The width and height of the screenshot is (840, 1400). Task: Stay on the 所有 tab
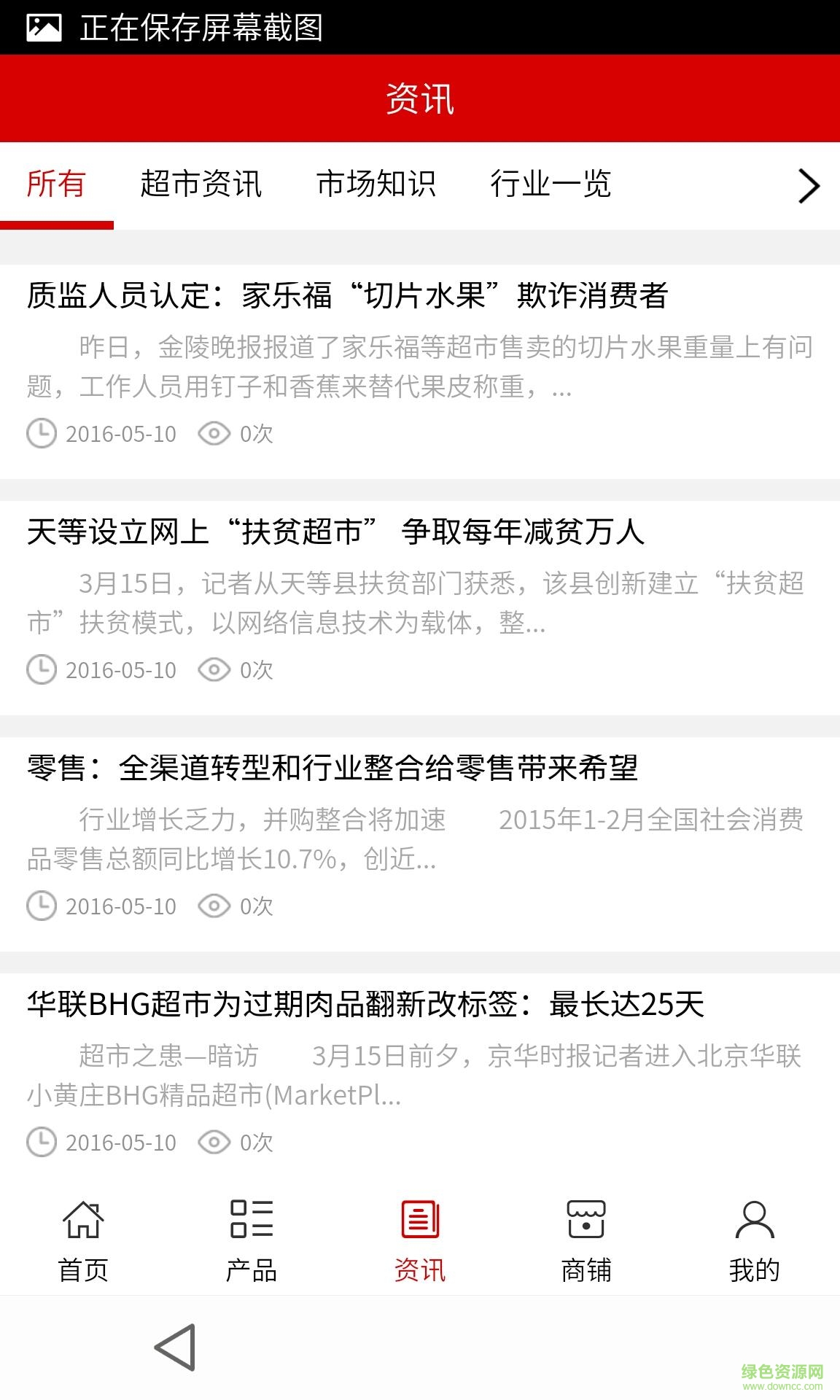click(x=58, y=186)
